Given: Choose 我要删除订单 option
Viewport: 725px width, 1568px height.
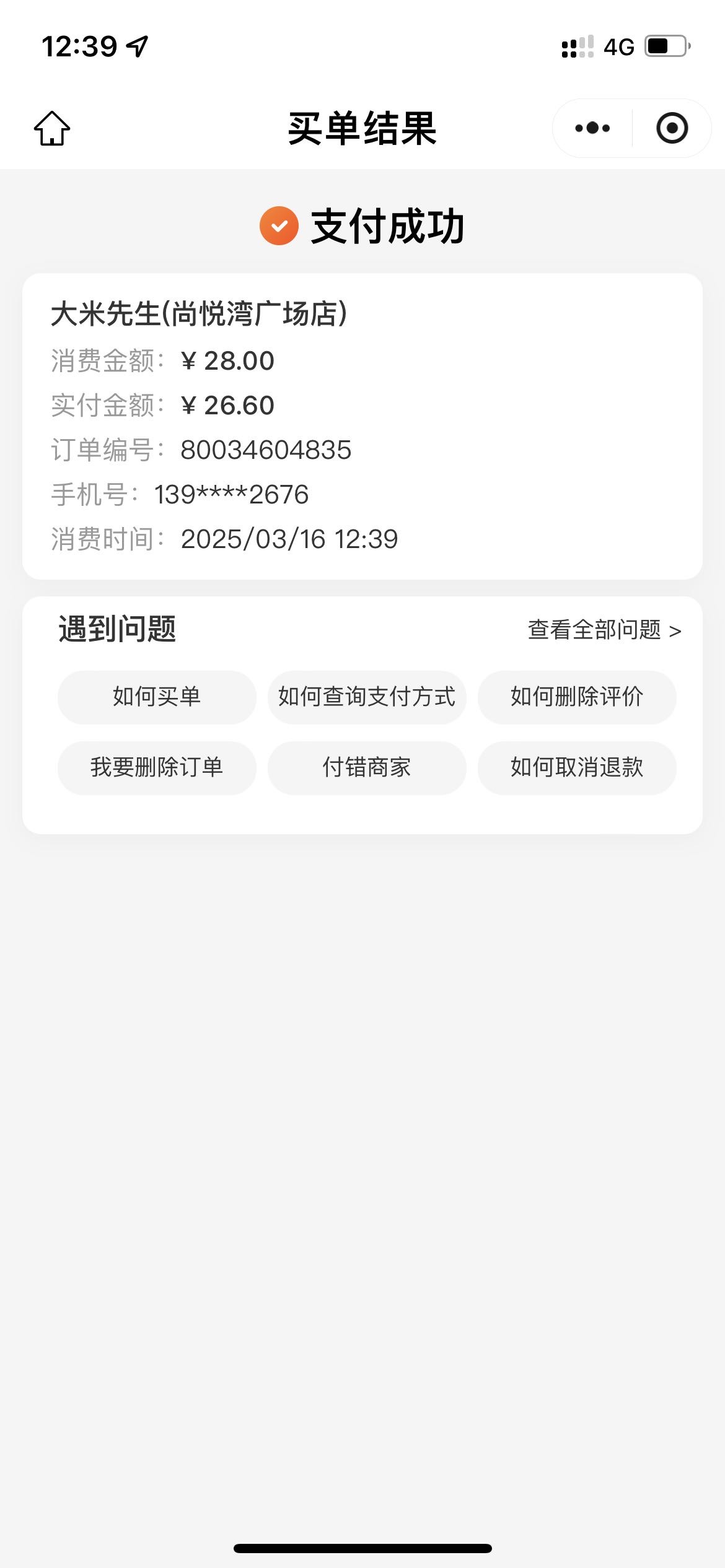Looking at the screenshot, I should (157, 768).
